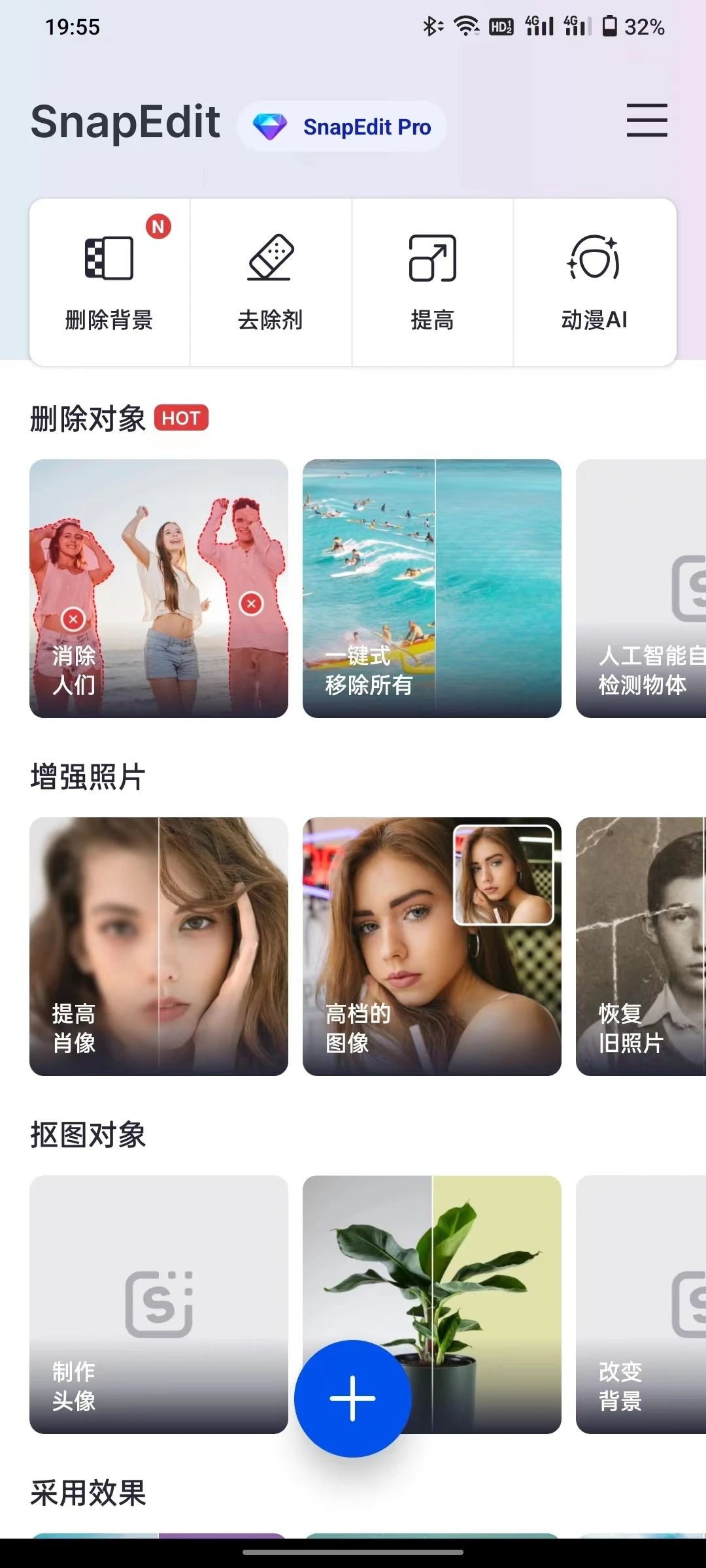
Task: Open the 消除人们 card
Action: tap(158, 588)
